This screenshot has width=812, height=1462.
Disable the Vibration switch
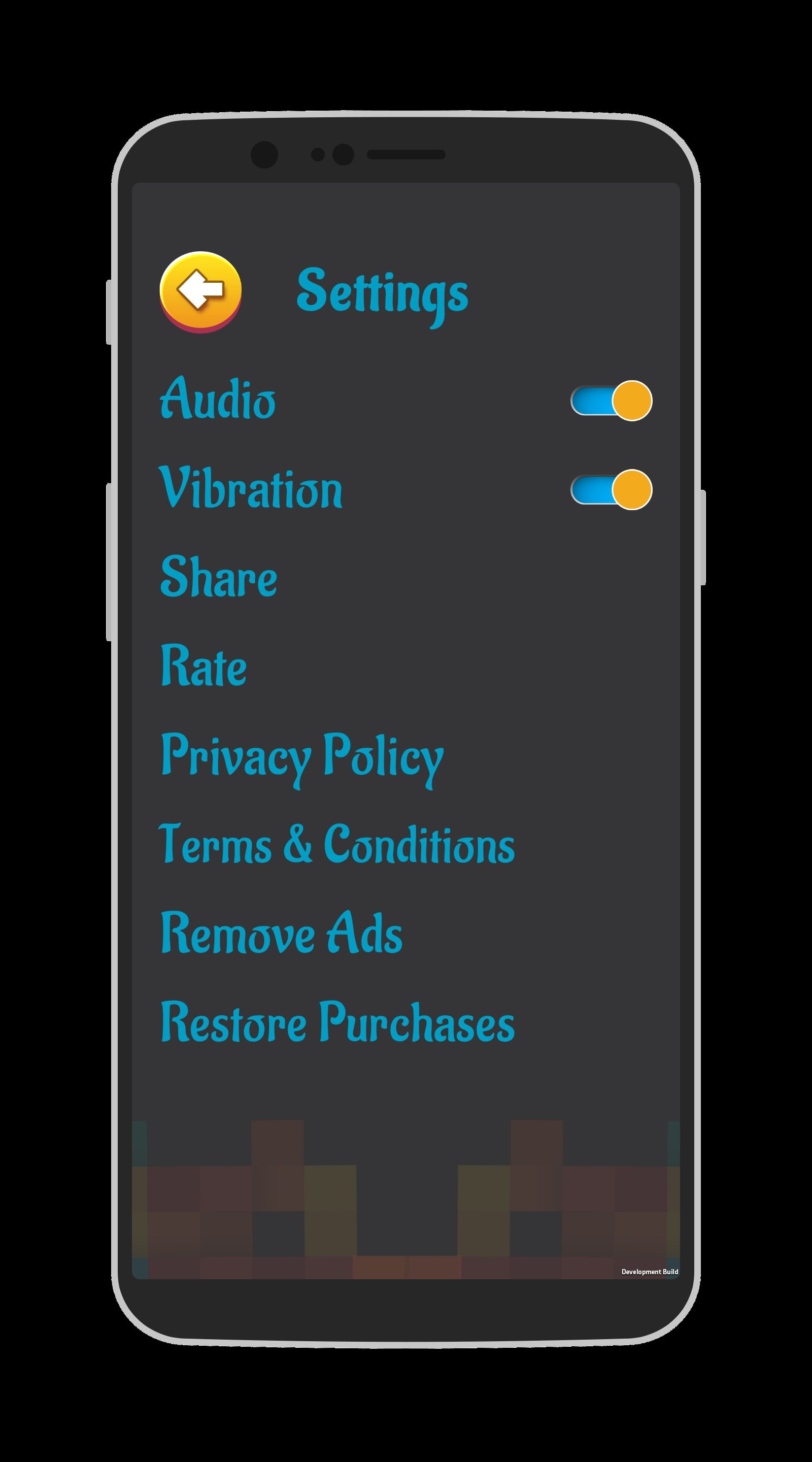(611, 490)
